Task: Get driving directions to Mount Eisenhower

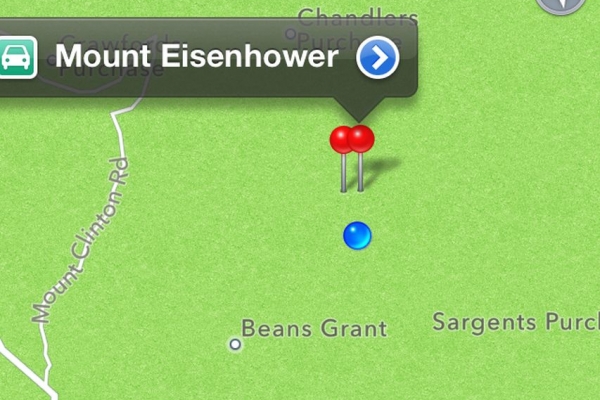Action: (17, 57)
